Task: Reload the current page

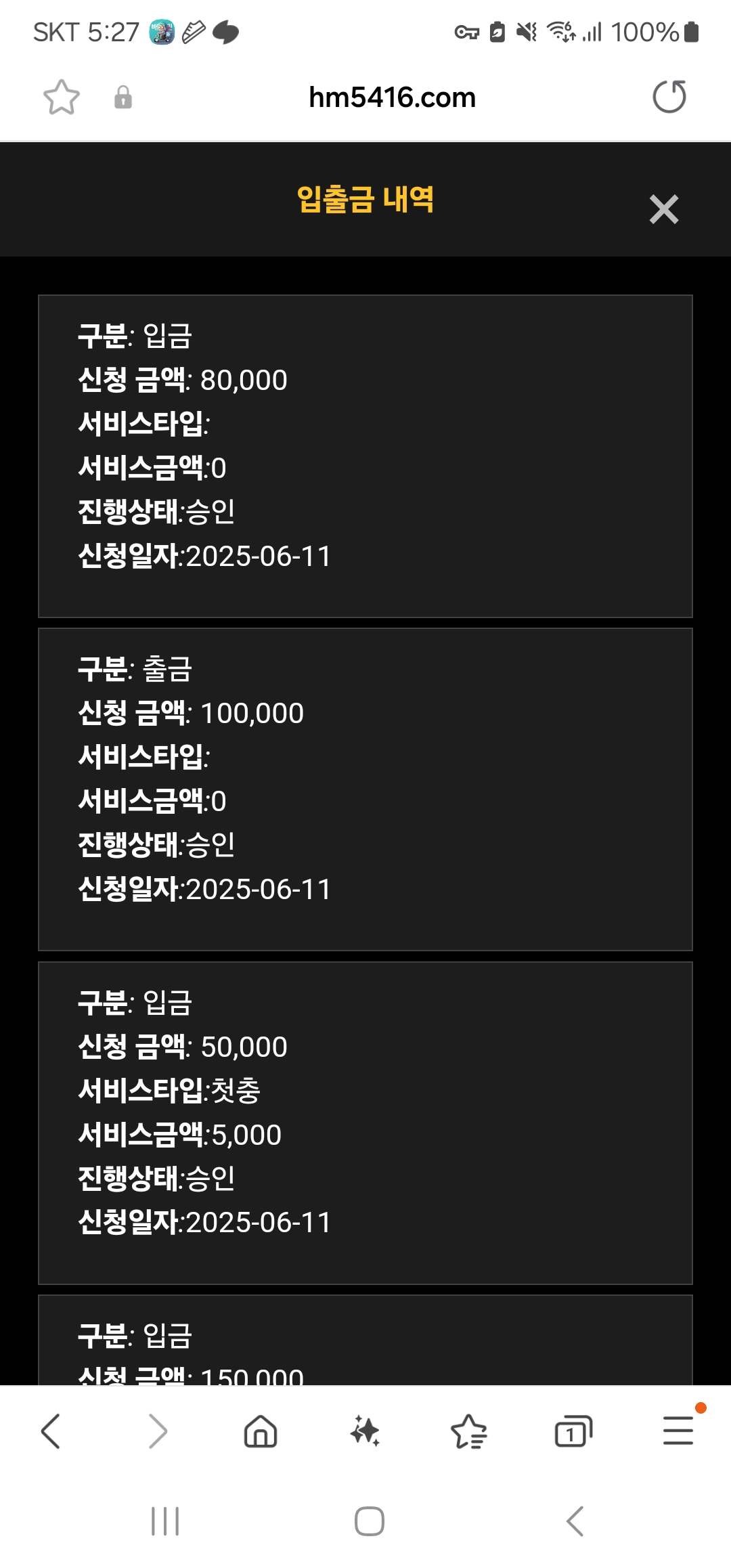Action: pyautogui.click(x=669, y=97)
